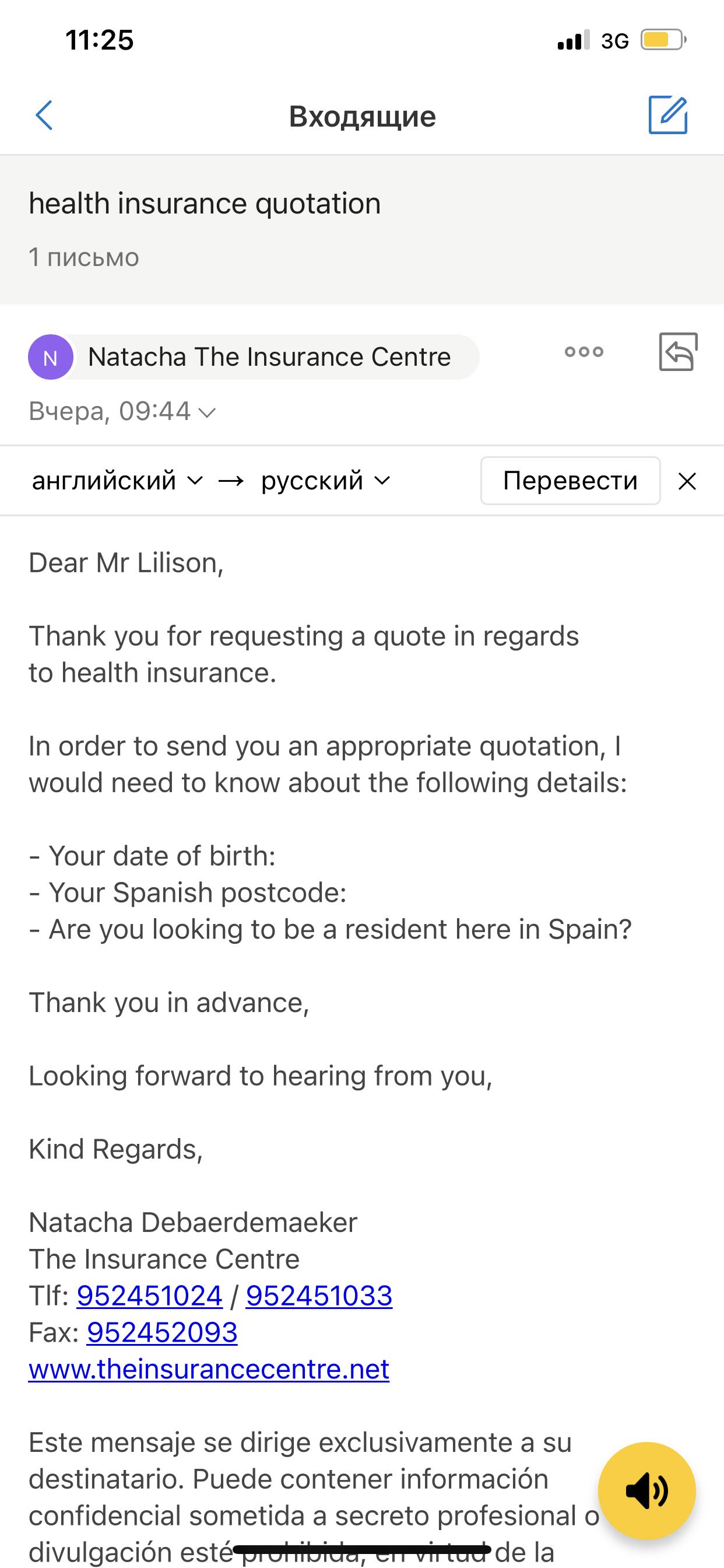The height and width of the screenshot is (1568, 724).
Task: Tap fax number 952452093
Action: (x=162, y=1332)
